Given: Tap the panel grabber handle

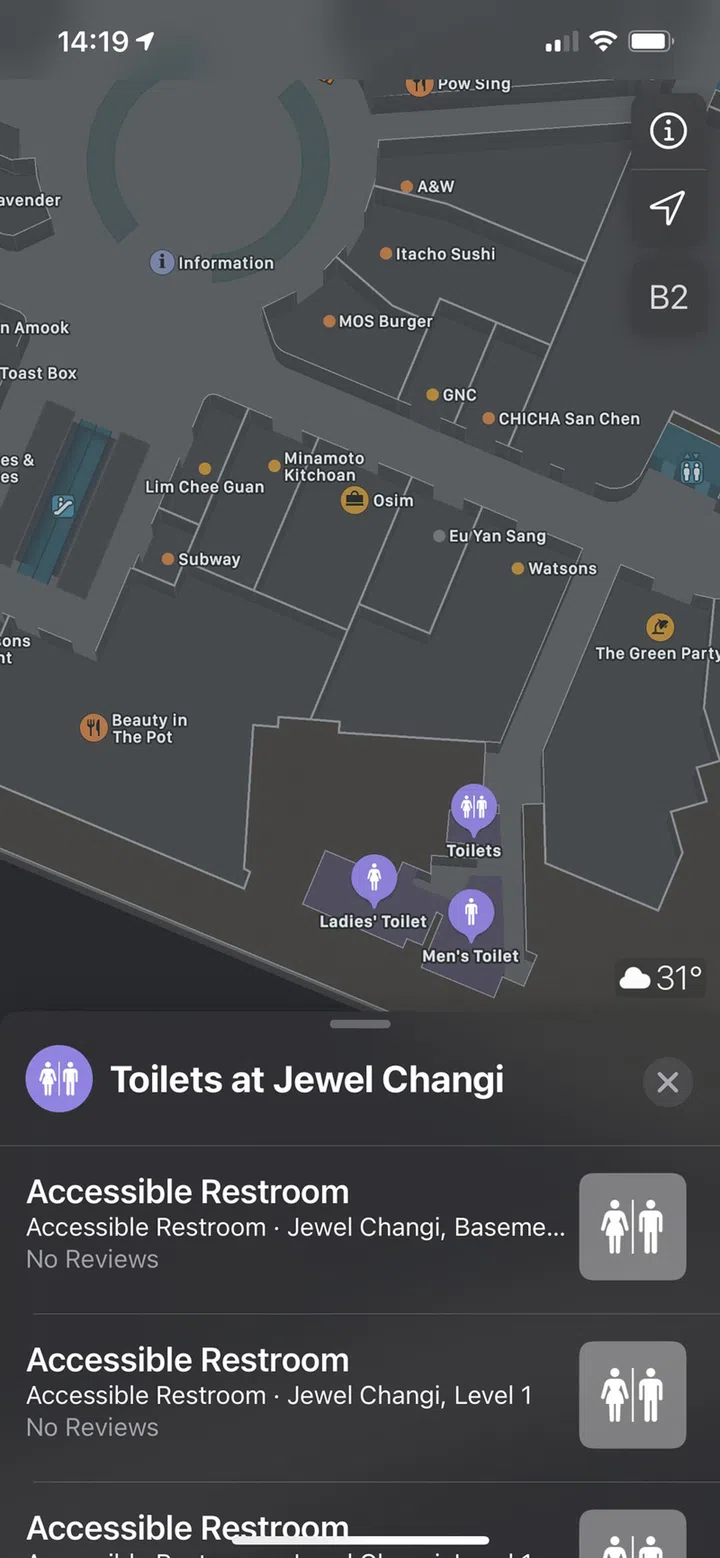Looking at the screenshot, I should click(360, 1024).
